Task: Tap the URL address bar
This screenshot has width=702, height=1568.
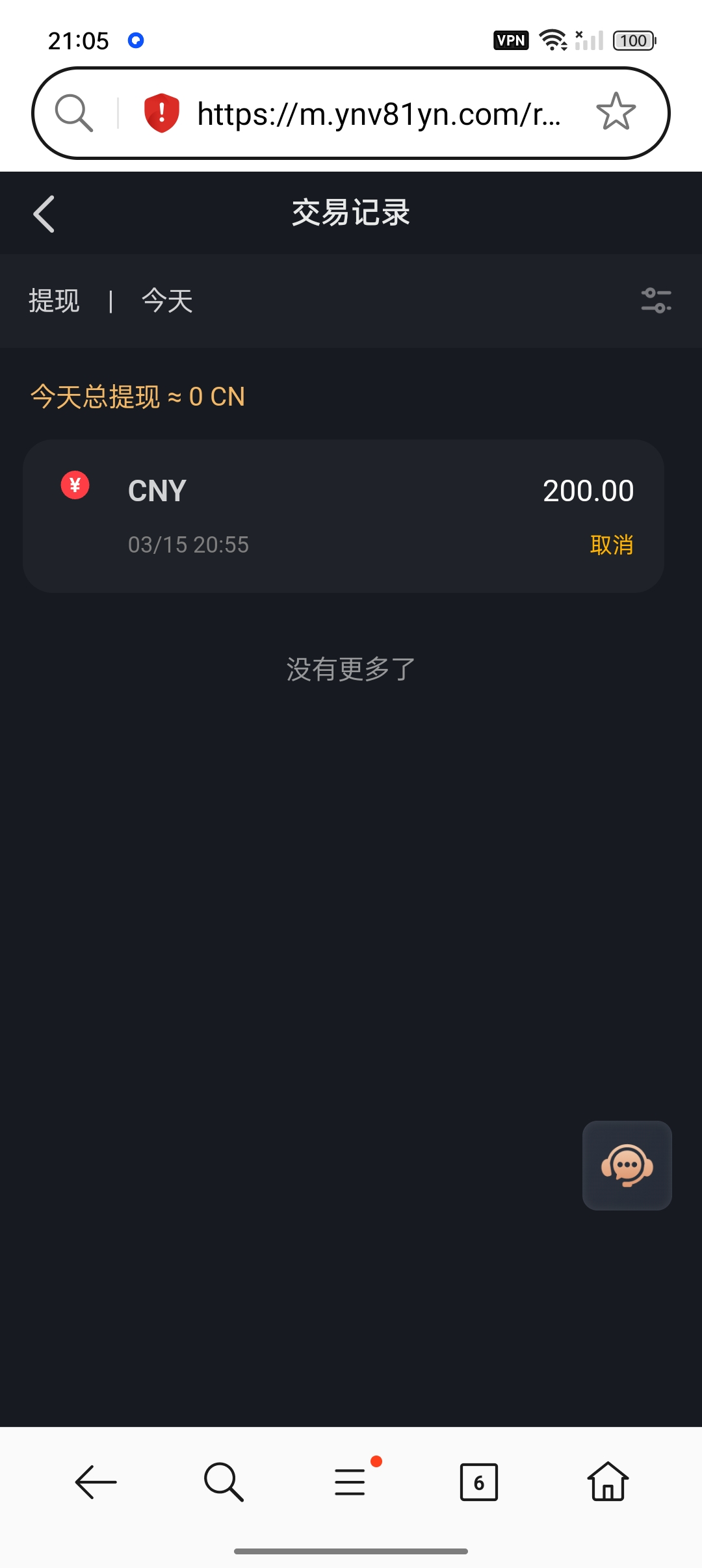Action: click(378, 114)
